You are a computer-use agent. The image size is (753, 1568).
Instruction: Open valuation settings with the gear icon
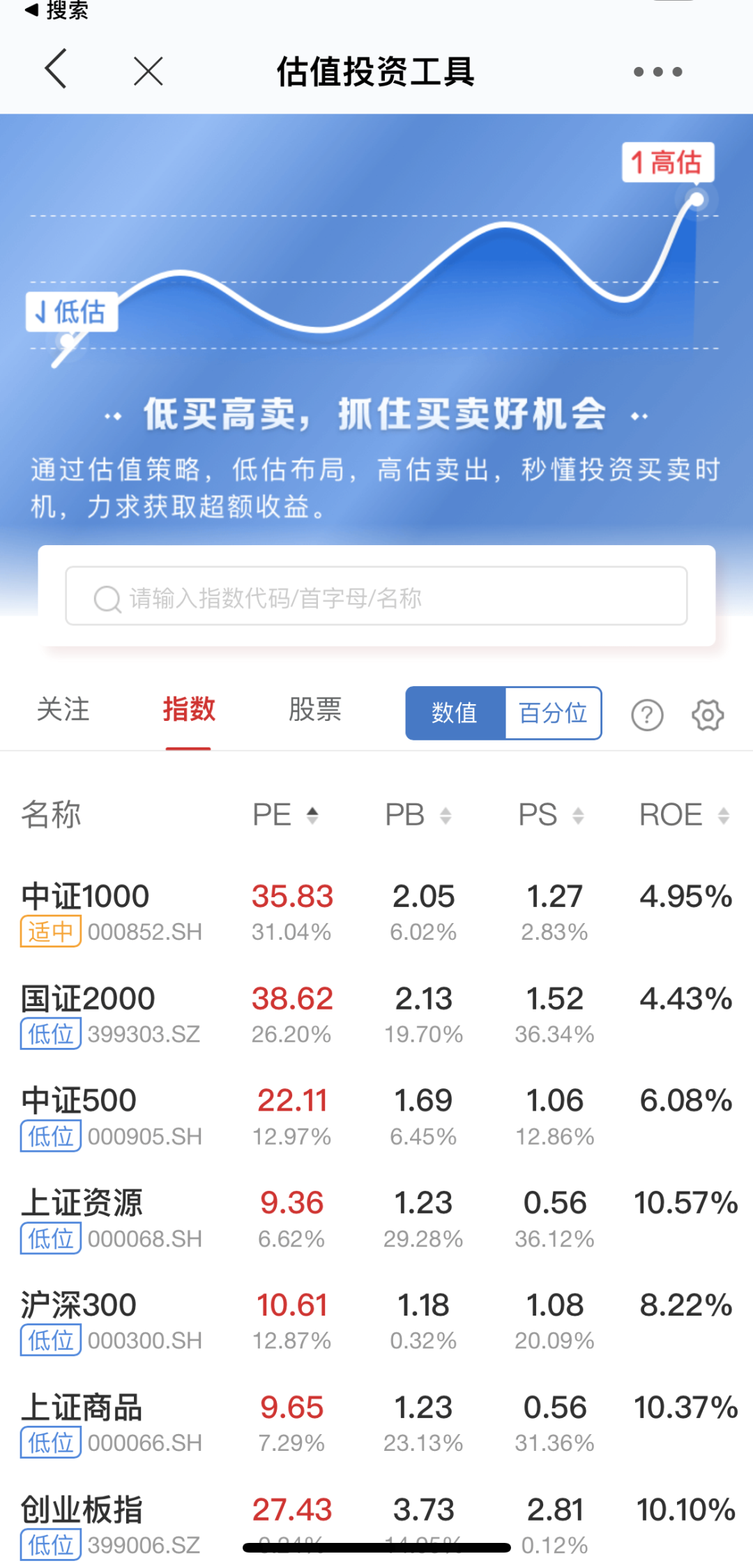tap(708, 713)
